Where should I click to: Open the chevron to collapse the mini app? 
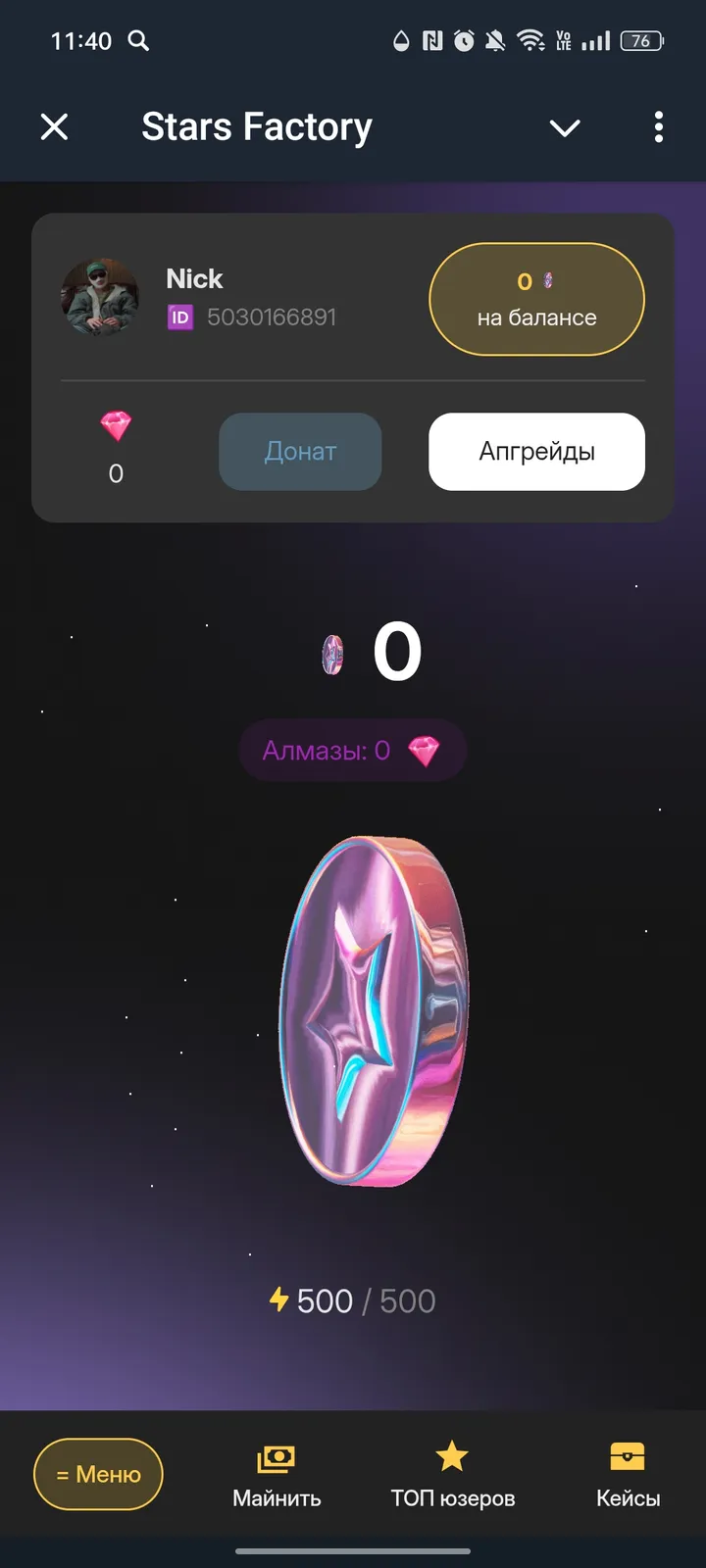point(565,128)
